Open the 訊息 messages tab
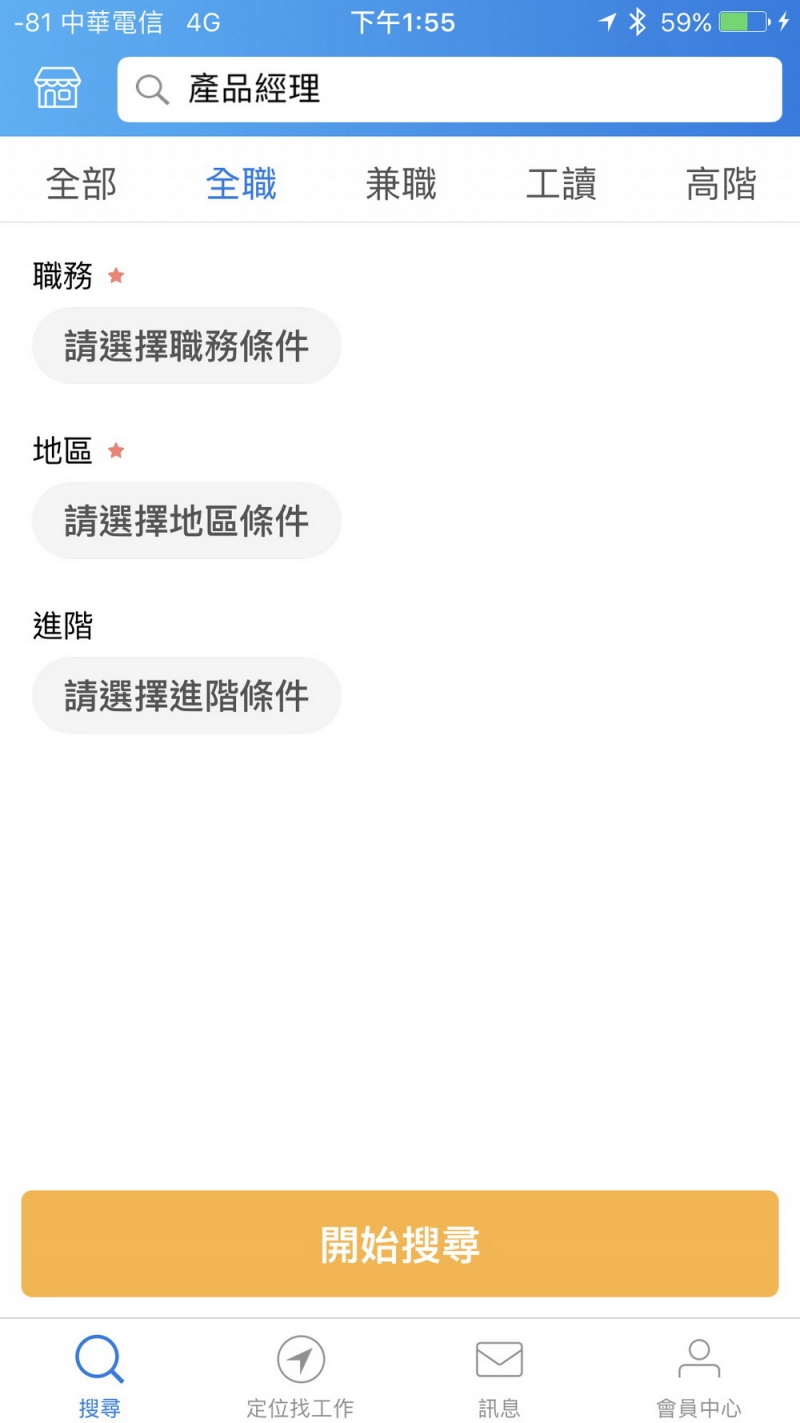This screenshot has width=800, height=1423. (499, 1375)
